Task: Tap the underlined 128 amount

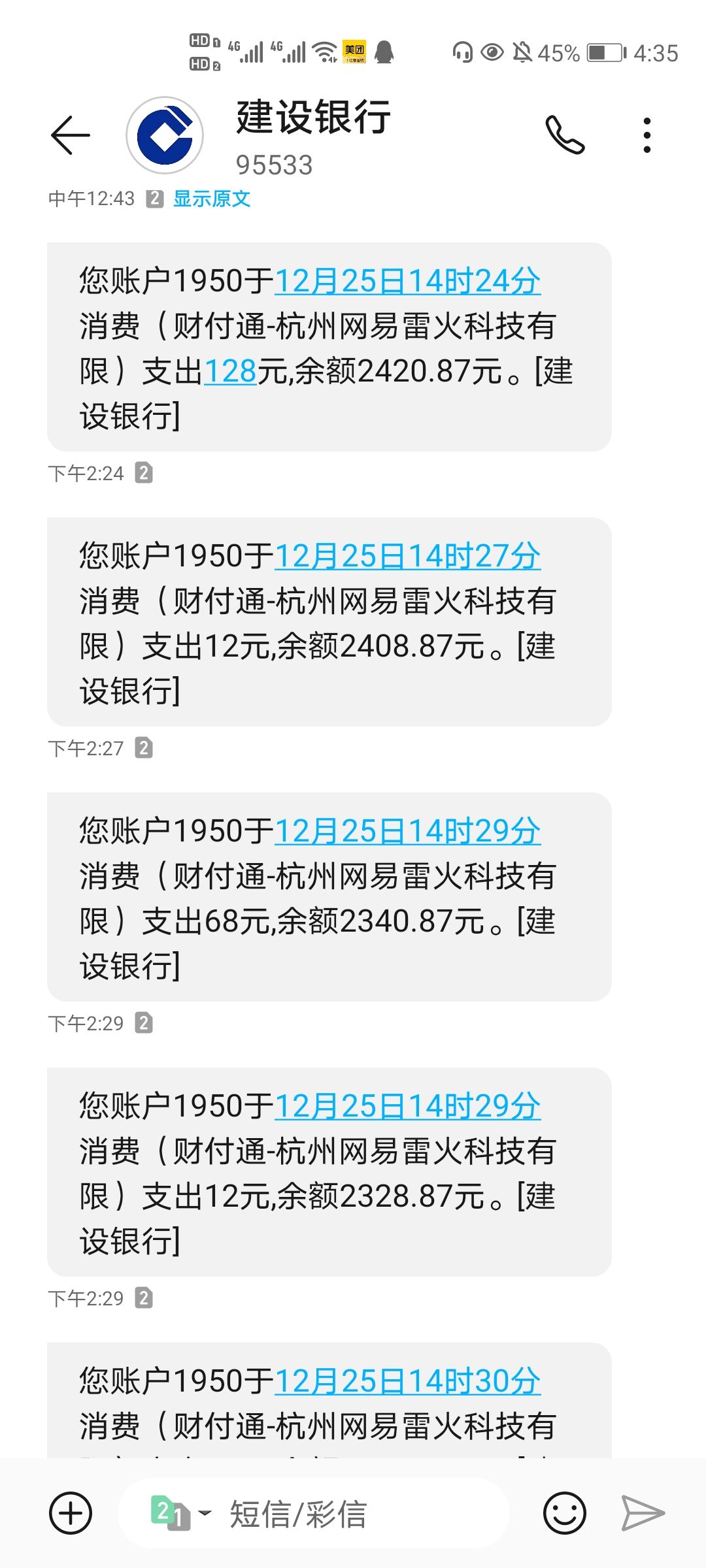Action: (x=230, y=372)
